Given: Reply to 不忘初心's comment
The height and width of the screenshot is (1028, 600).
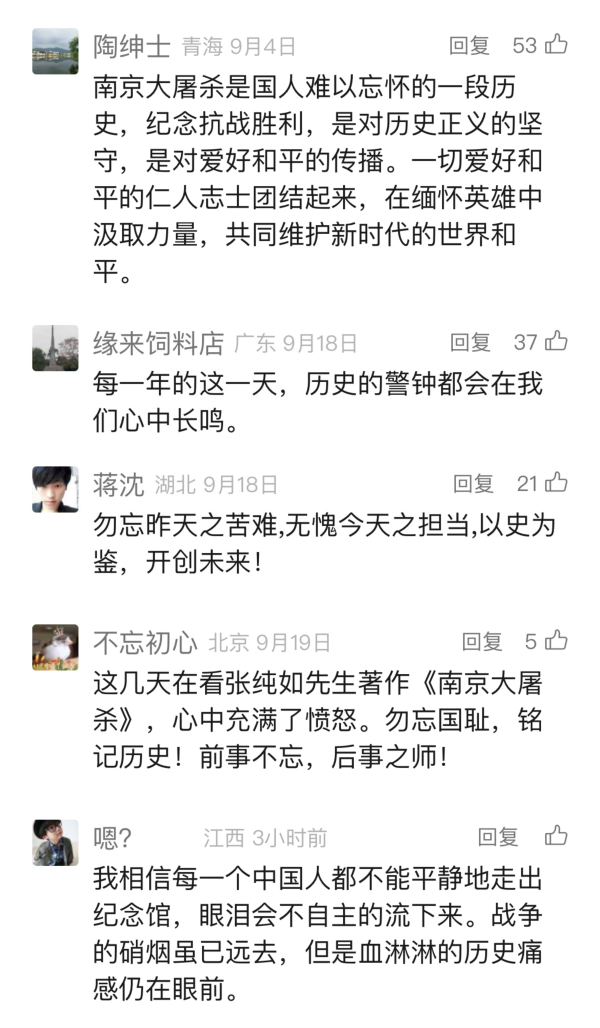Looking at the screenshot, I should click(482, 641).
